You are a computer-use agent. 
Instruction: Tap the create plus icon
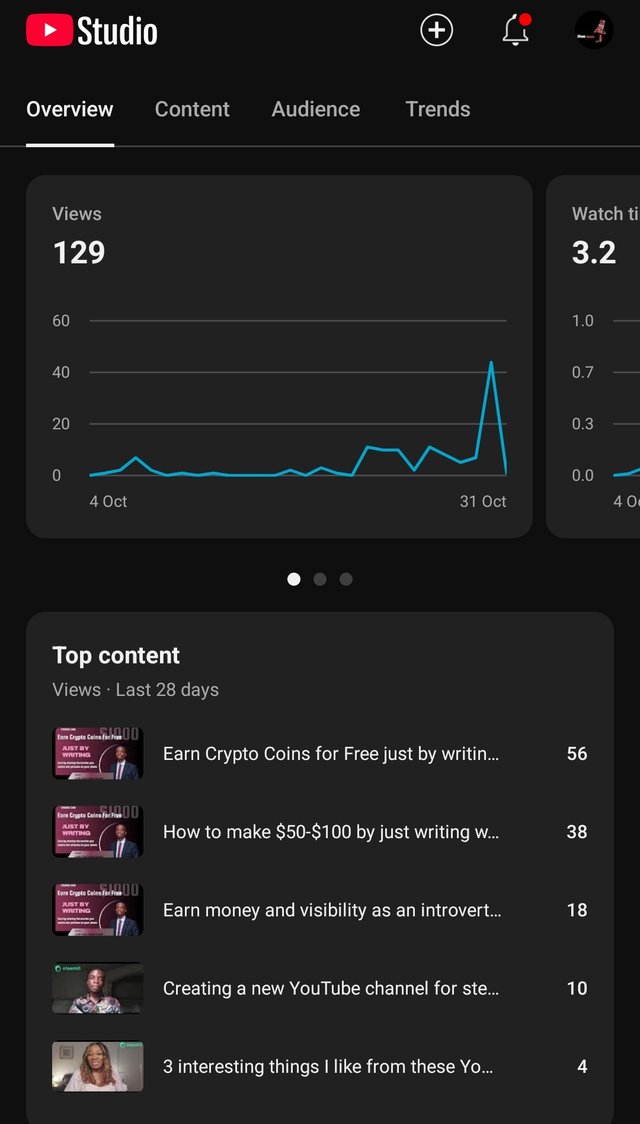436,30
